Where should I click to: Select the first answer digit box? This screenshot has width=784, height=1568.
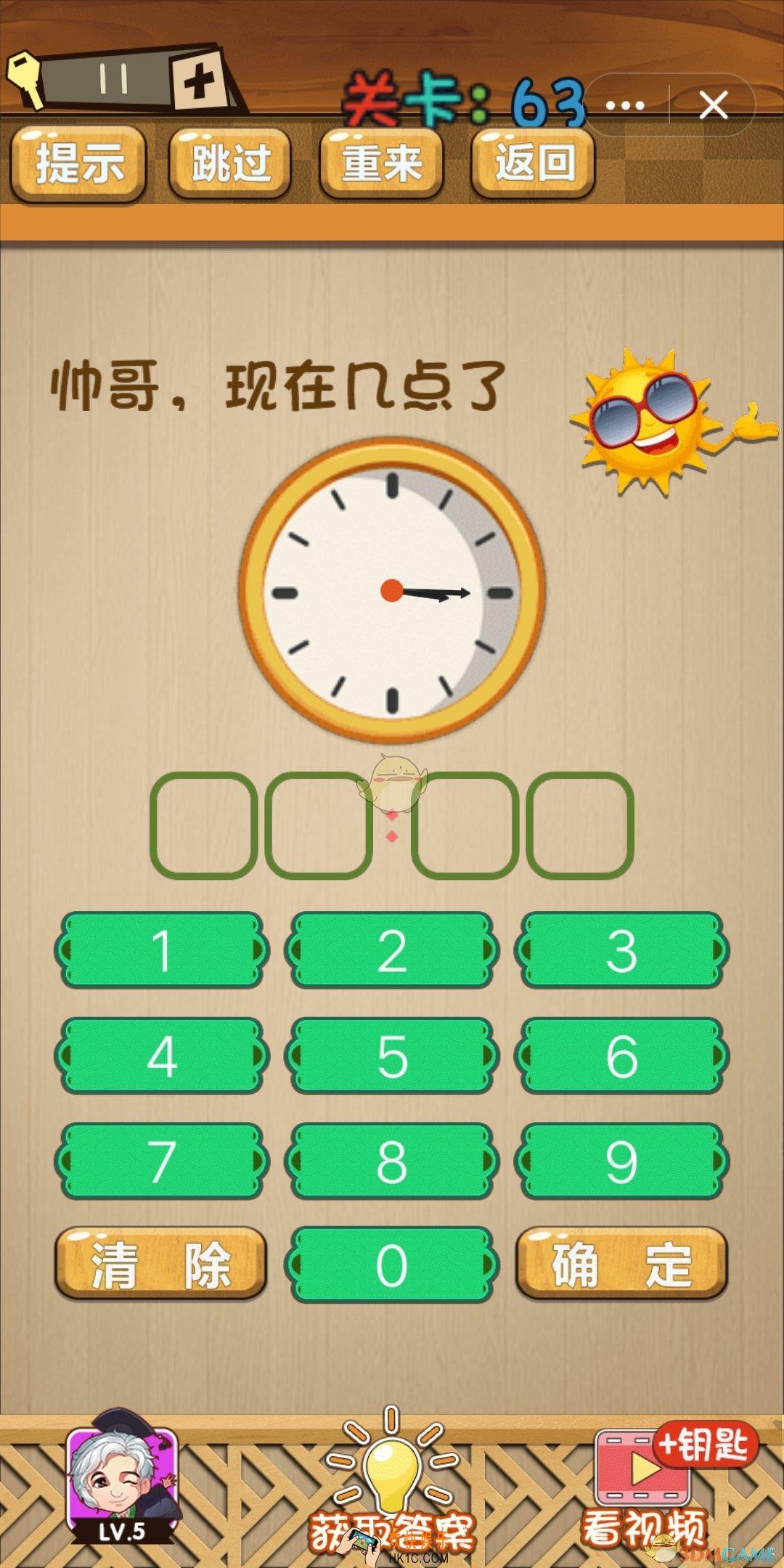(x=203, y=825)
